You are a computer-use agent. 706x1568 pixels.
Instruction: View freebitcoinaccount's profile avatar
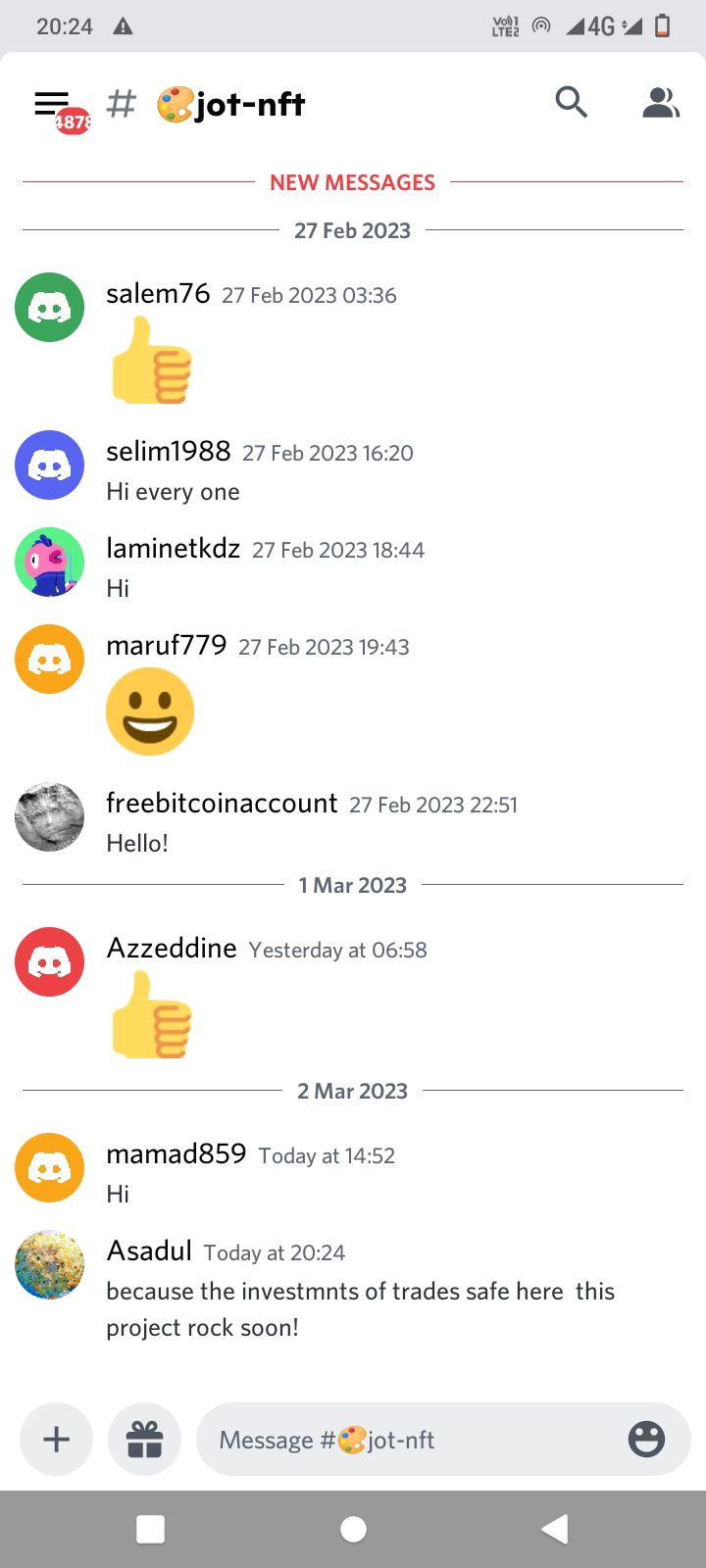click(49, 816)
